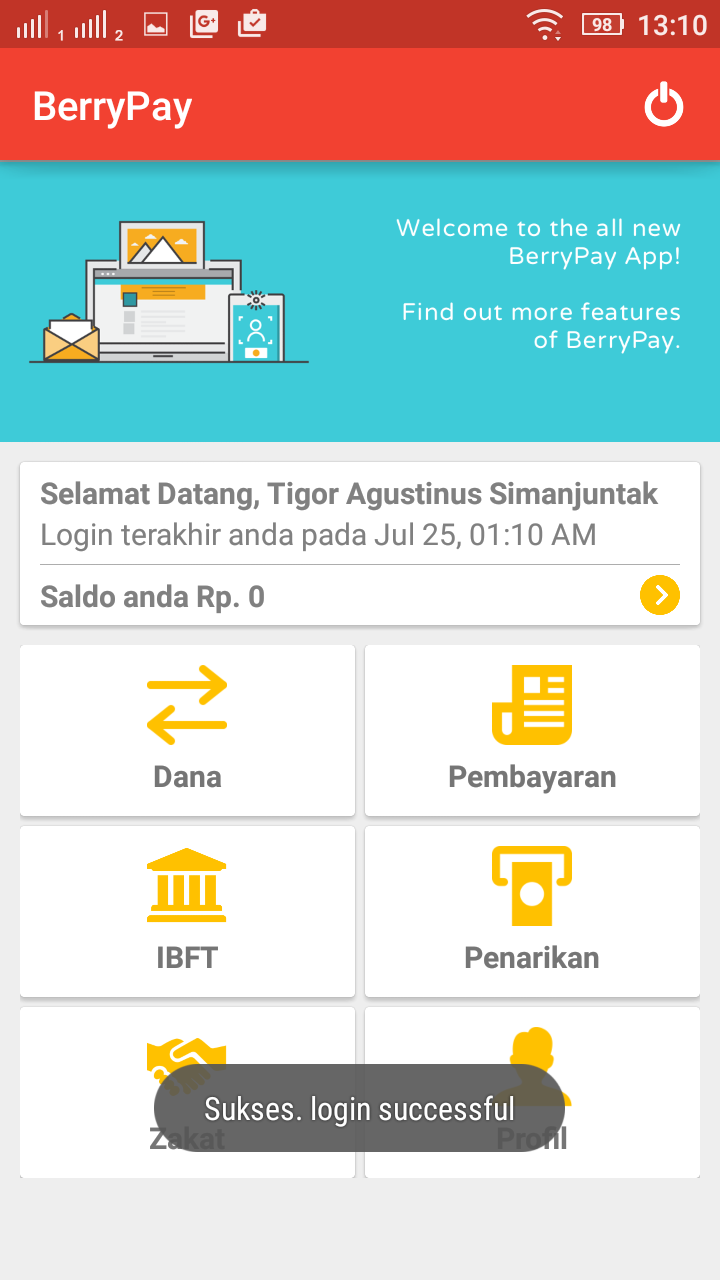The height and width of the screenshot is (1280, 720).
Task: Select the Dana transfer icon
Action: point(186,703)
